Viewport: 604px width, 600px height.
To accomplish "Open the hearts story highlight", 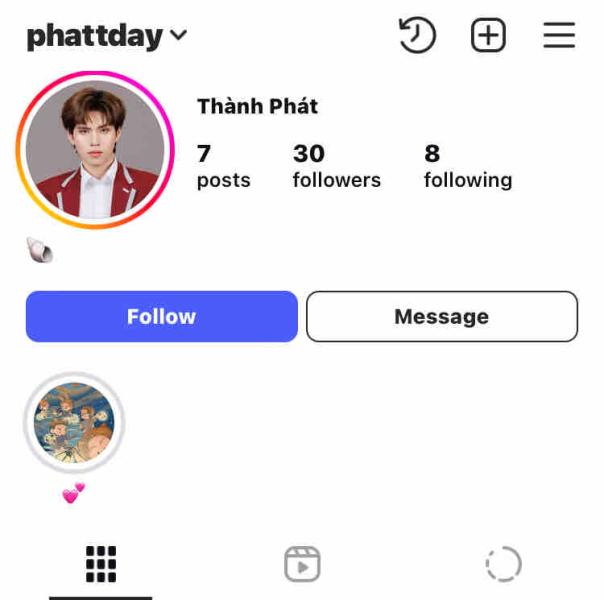I will pos(74,424).
